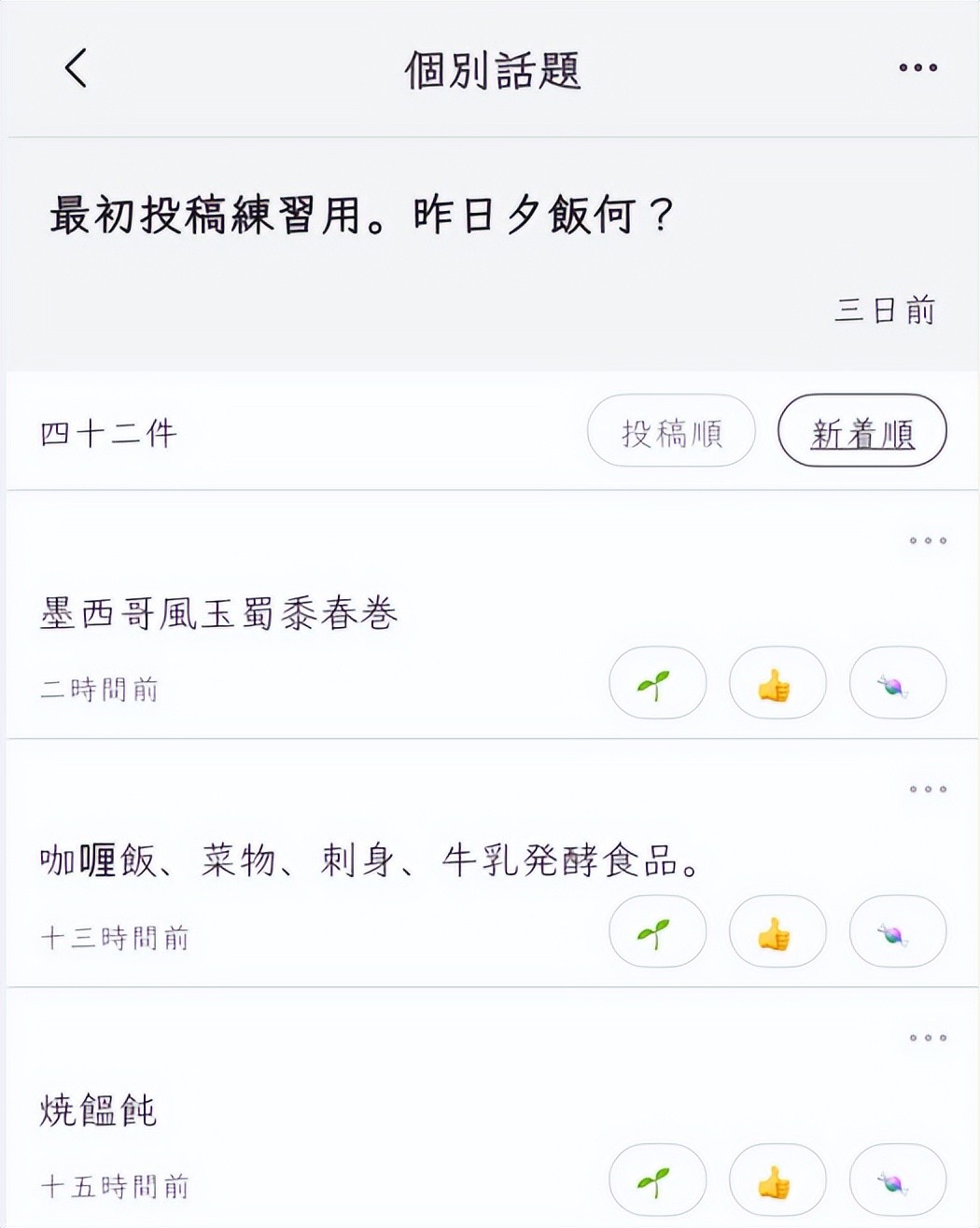Viewport: 980px width, 1228px height.
Task: Give thumbs up to the 咖喱飯 reply
Action: 777,932
